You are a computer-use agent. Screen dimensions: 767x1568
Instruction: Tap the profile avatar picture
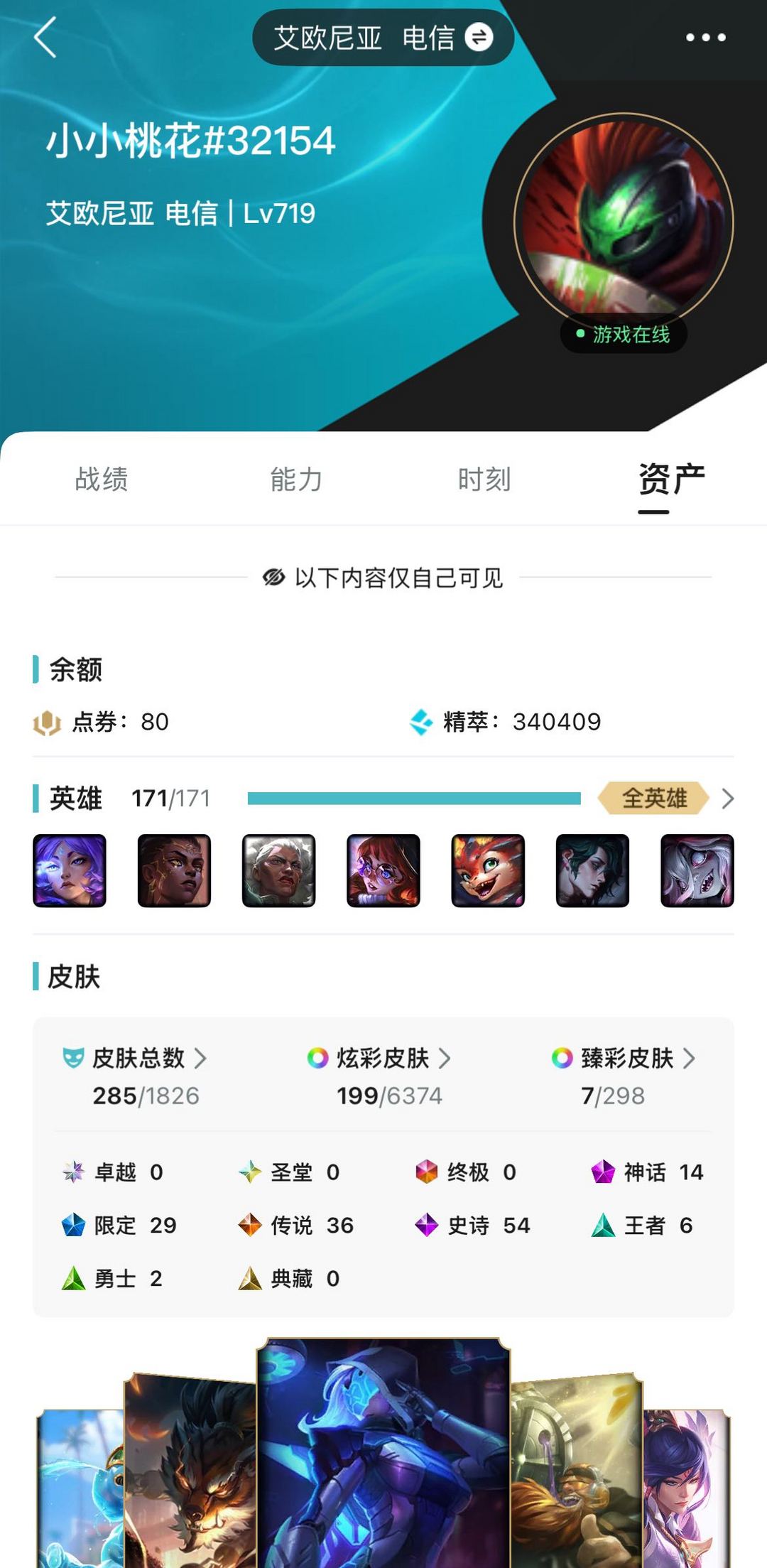(624, 222)
